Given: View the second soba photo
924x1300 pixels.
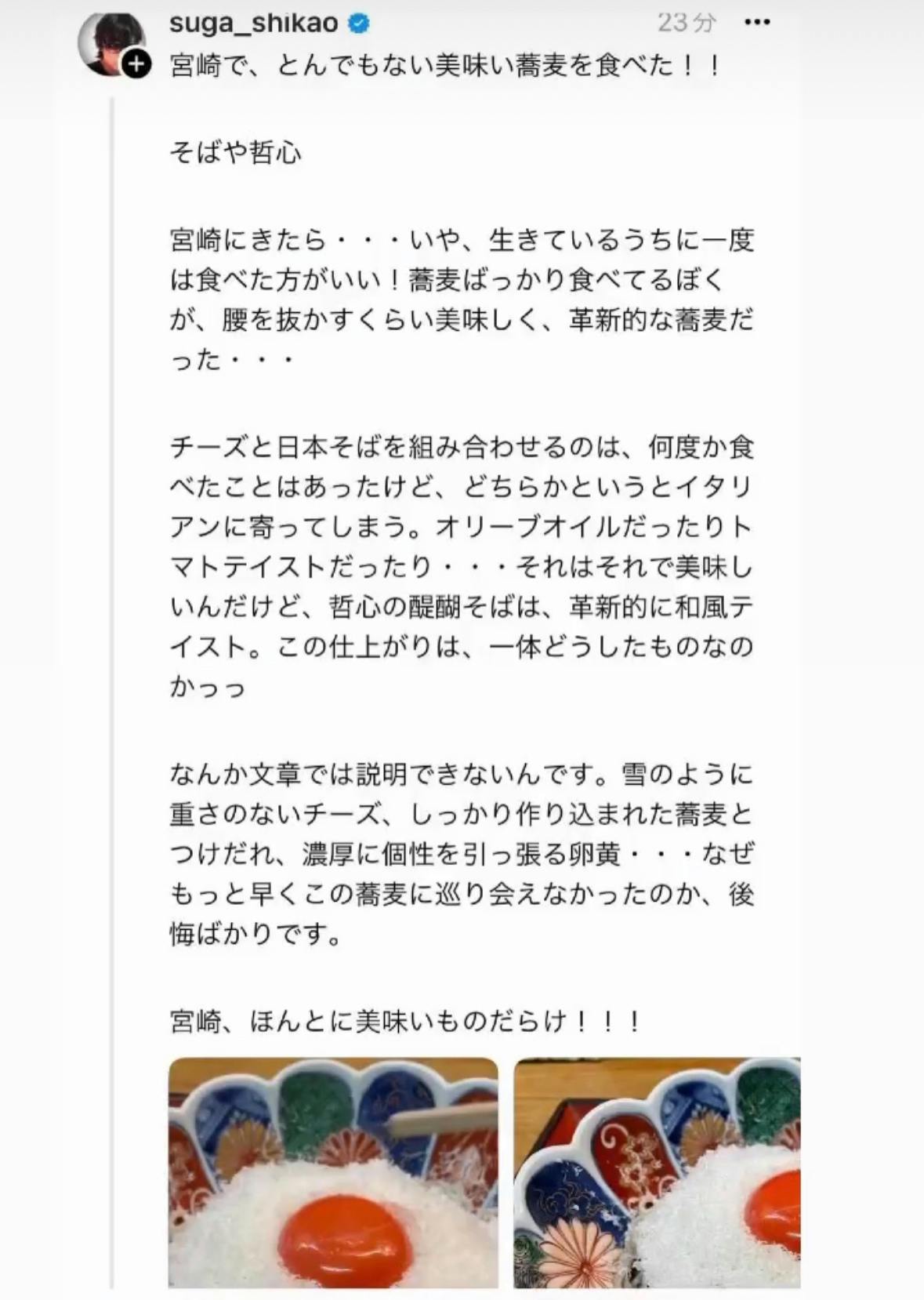Looking at the screenshot, I should [x=657, y=1171].
